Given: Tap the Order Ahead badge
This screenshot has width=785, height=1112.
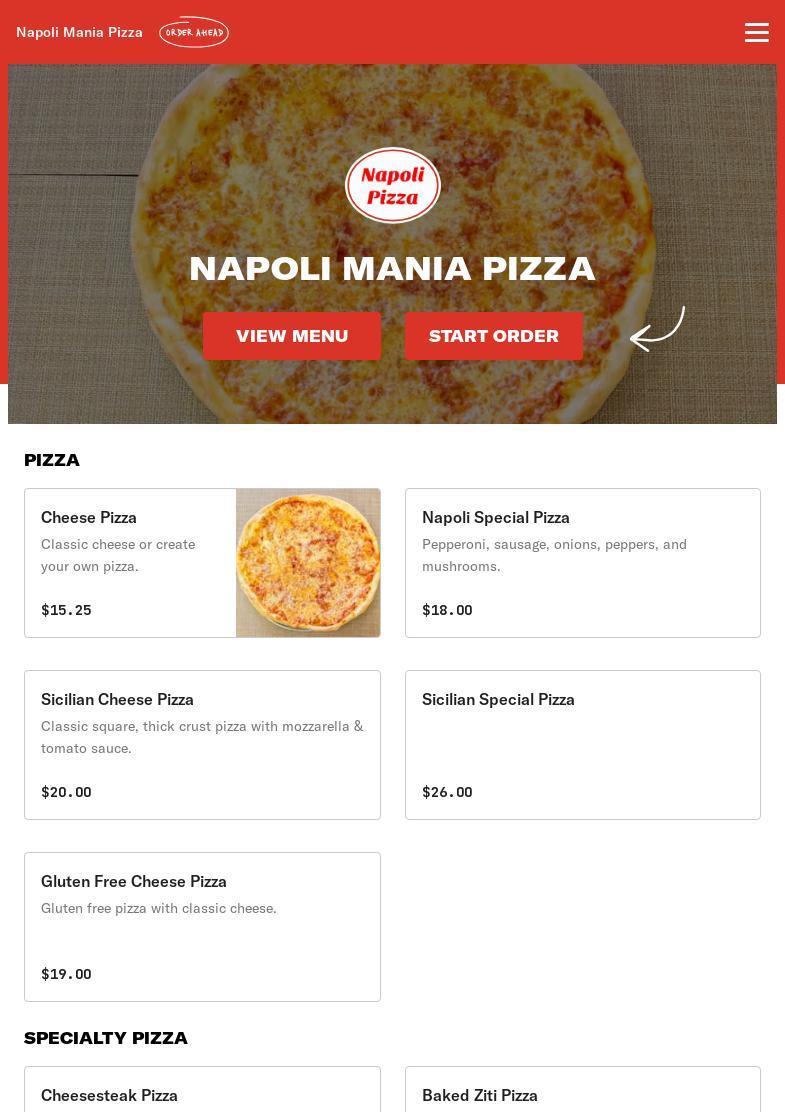Looking at the screenshot, I should [194, 32].
